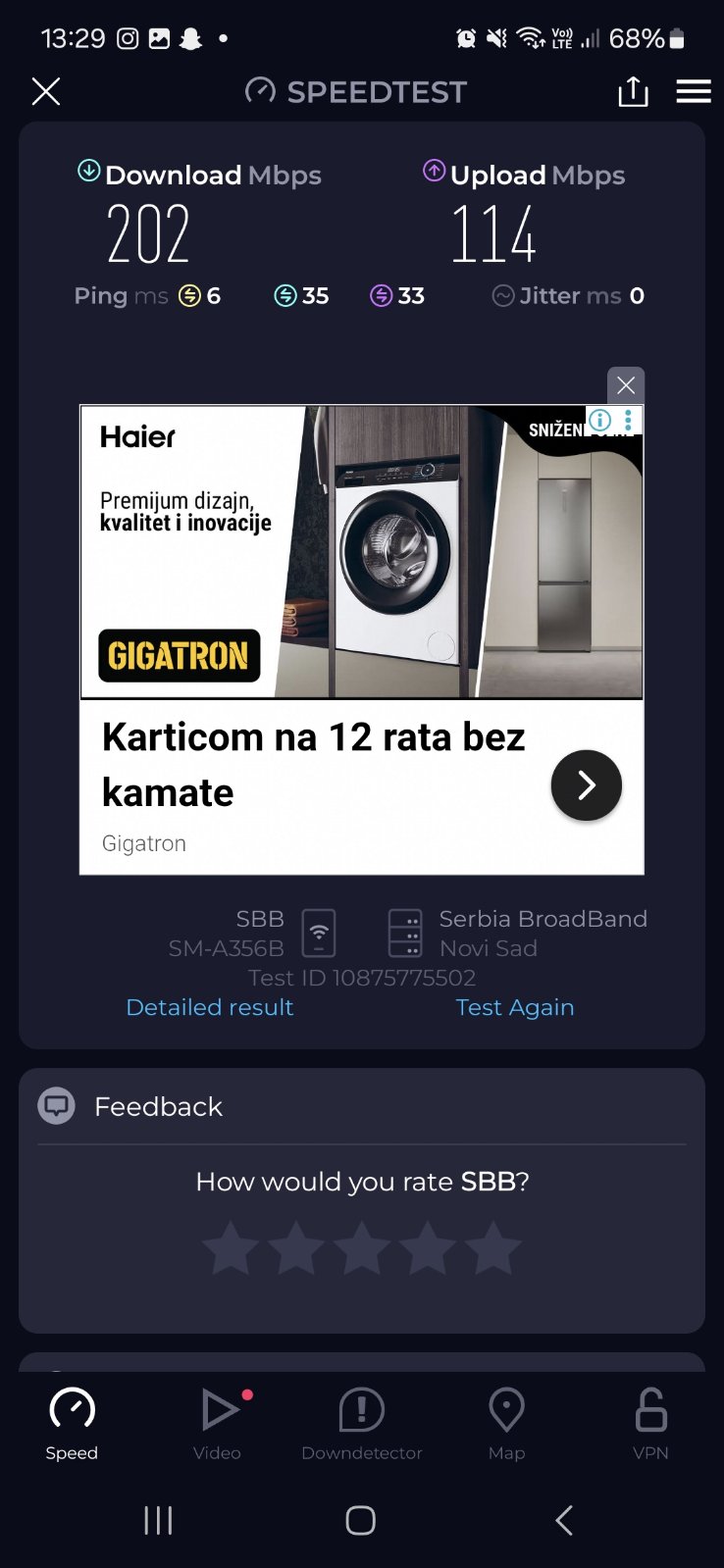The height and width of the screenshot is (1568, 724).
Task: Close the speed test result screen
Action: (46, 92)
